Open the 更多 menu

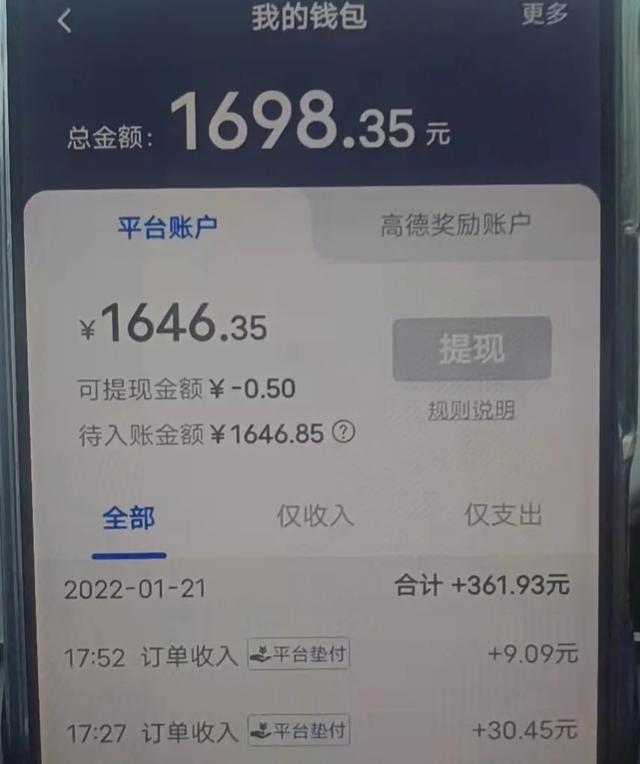(545, 14)
